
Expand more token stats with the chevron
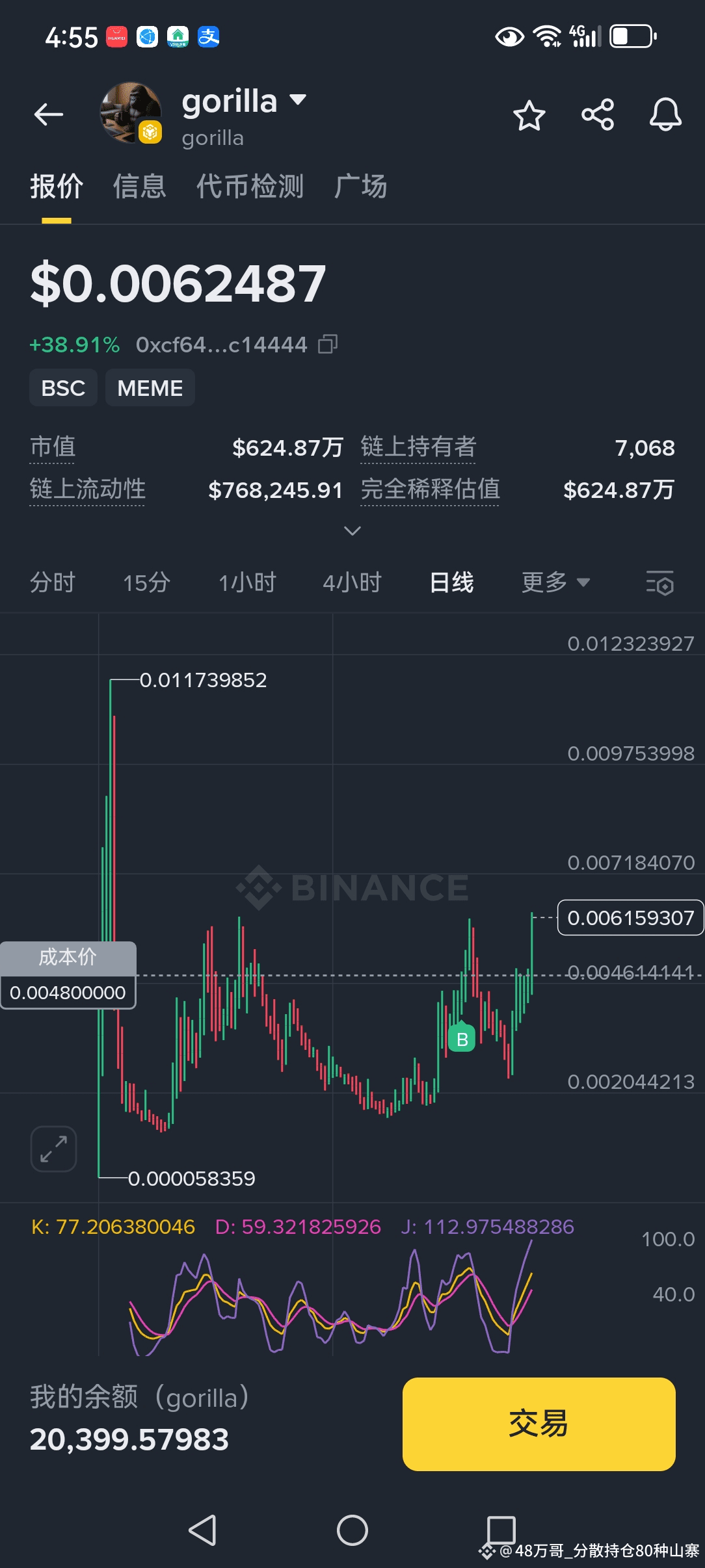(352, 531)
